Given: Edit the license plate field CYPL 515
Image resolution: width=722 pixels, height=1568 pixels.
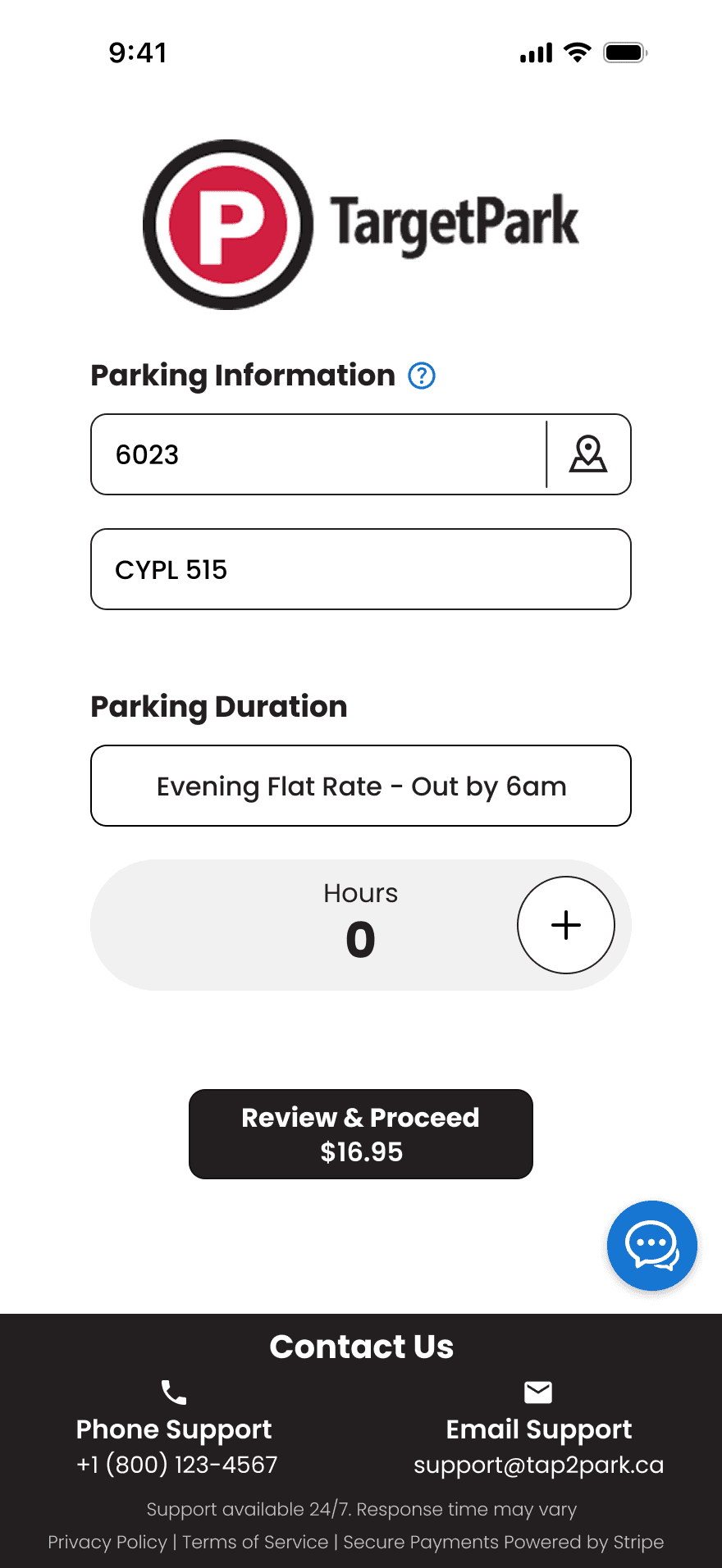Looking at the screenshot, I should tap(361, 569).
